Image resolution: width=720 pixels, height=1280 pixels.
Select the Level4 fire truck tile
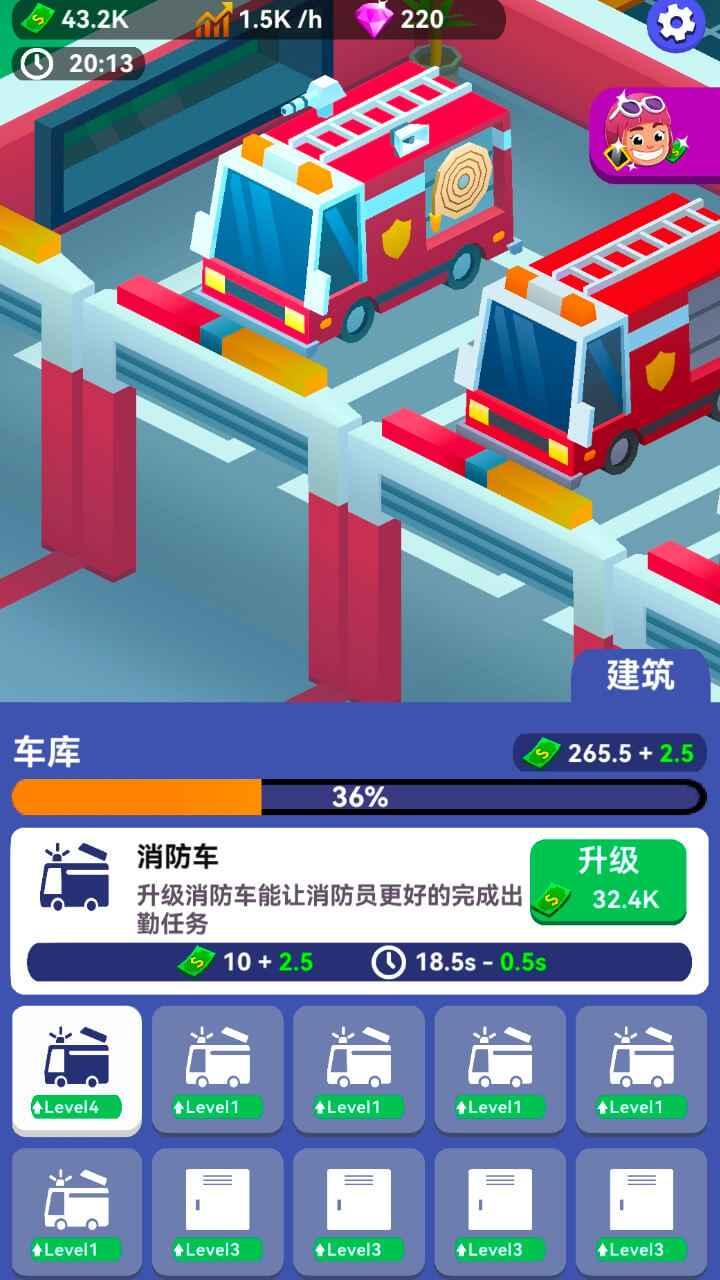[x=77, y=1069]
